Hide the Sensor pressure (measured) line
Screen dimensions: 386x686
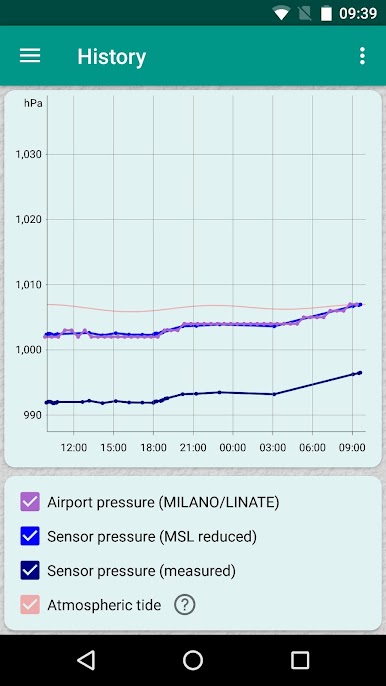[30, 570]
